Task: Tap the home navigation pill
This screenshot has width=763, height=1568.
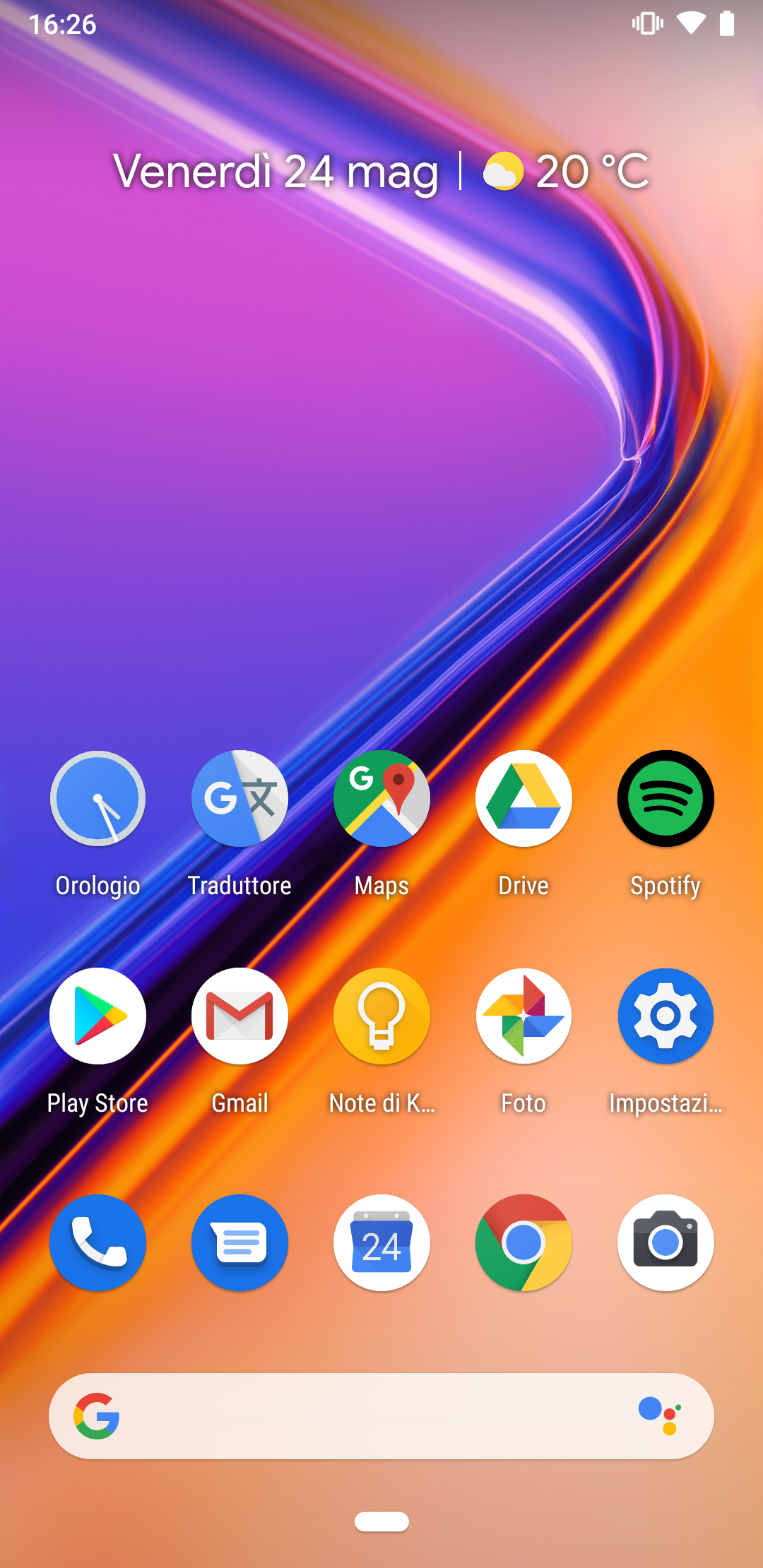Action: coord(381,1521)
